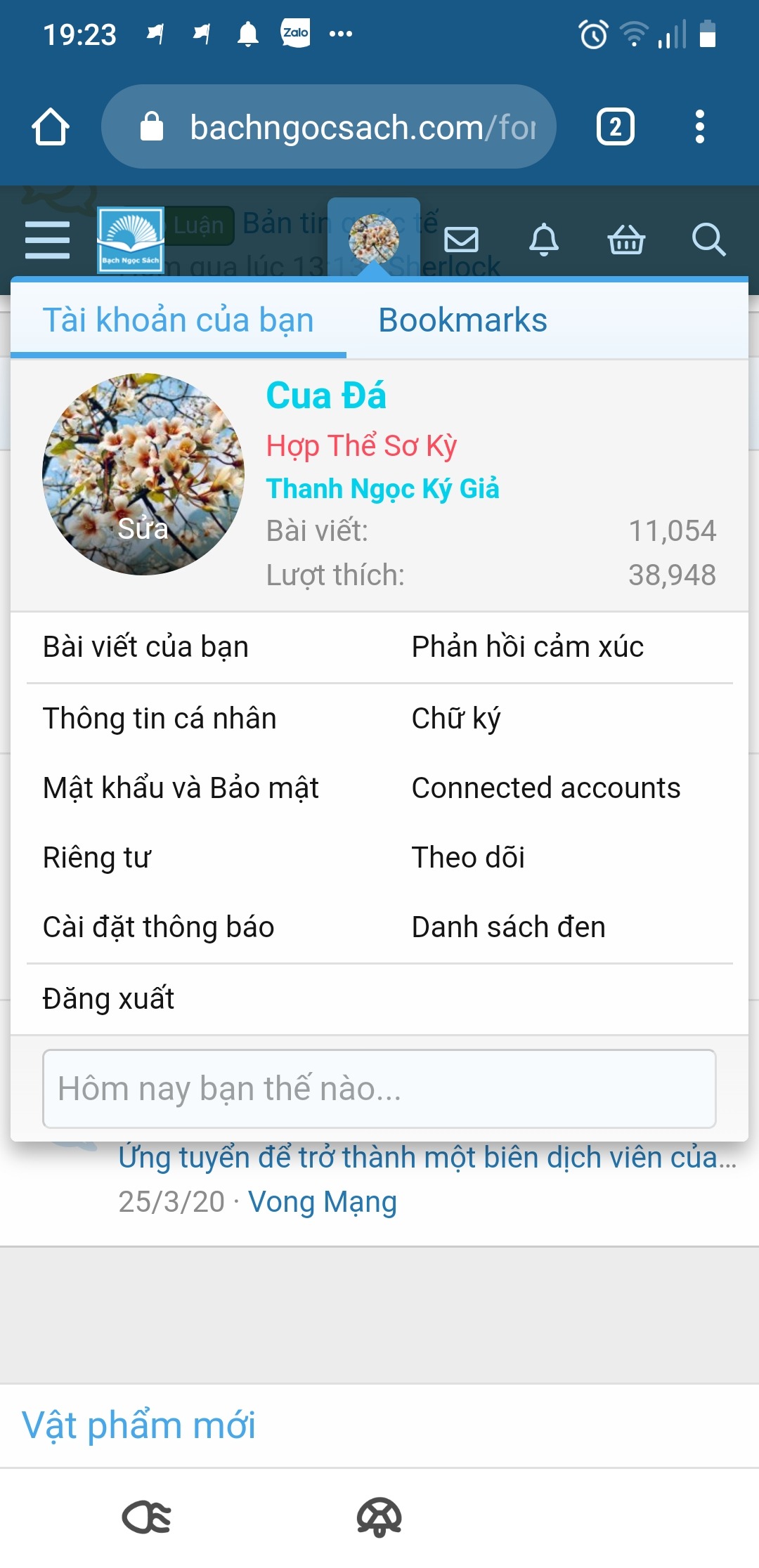Open the browser overflow menu
Image resolution: width=759 pixels, height=1568 pixels.
click(699, 127)
